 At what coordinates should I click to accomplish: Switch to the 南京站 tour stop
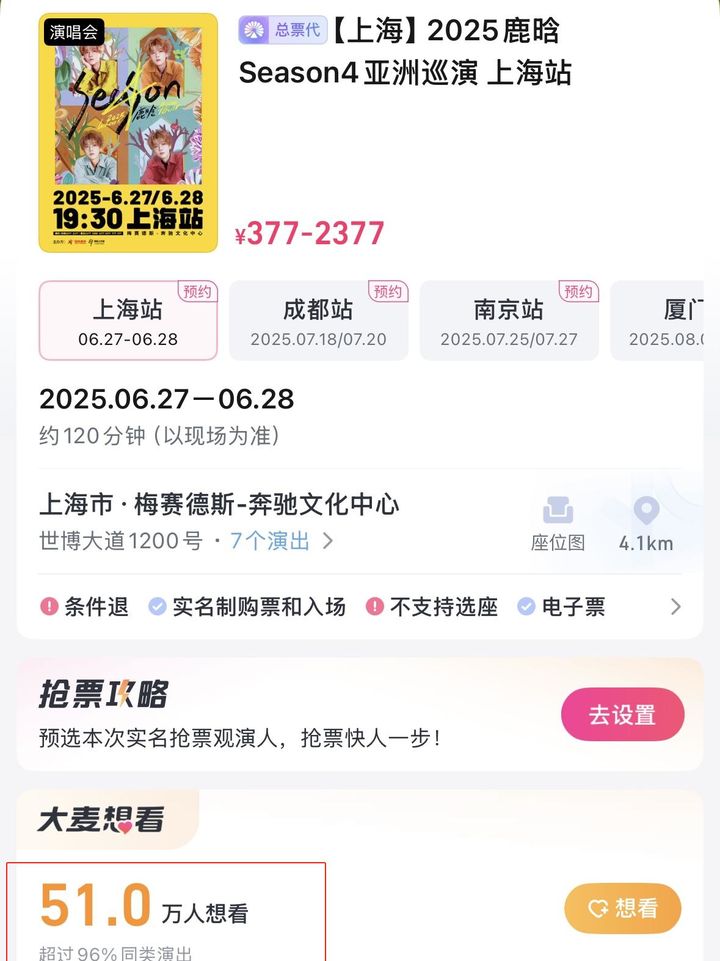(x=509, y=321)
